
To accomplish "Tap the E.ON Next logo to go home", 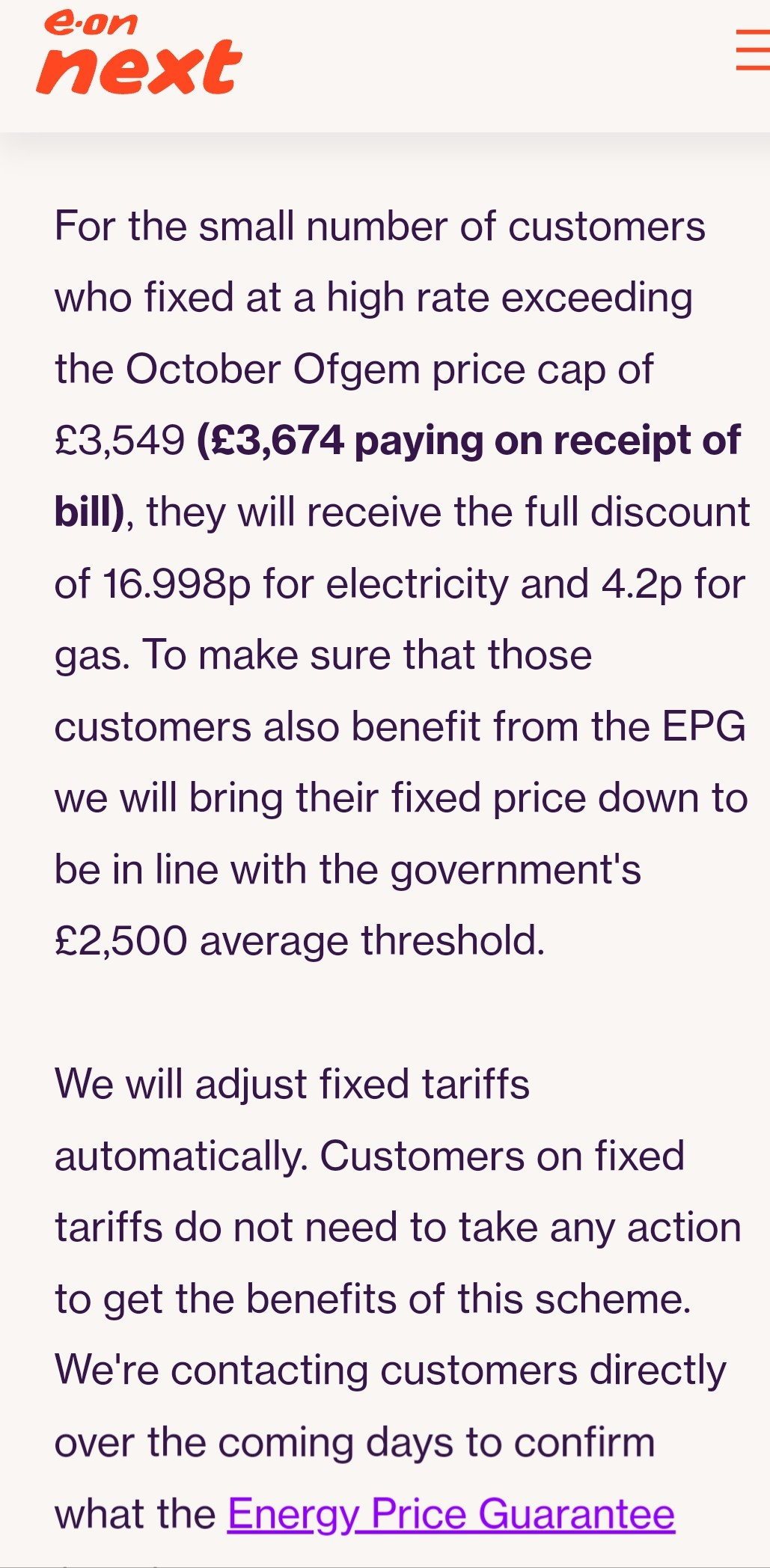I will pyautogui.click(x=139, y=54).
